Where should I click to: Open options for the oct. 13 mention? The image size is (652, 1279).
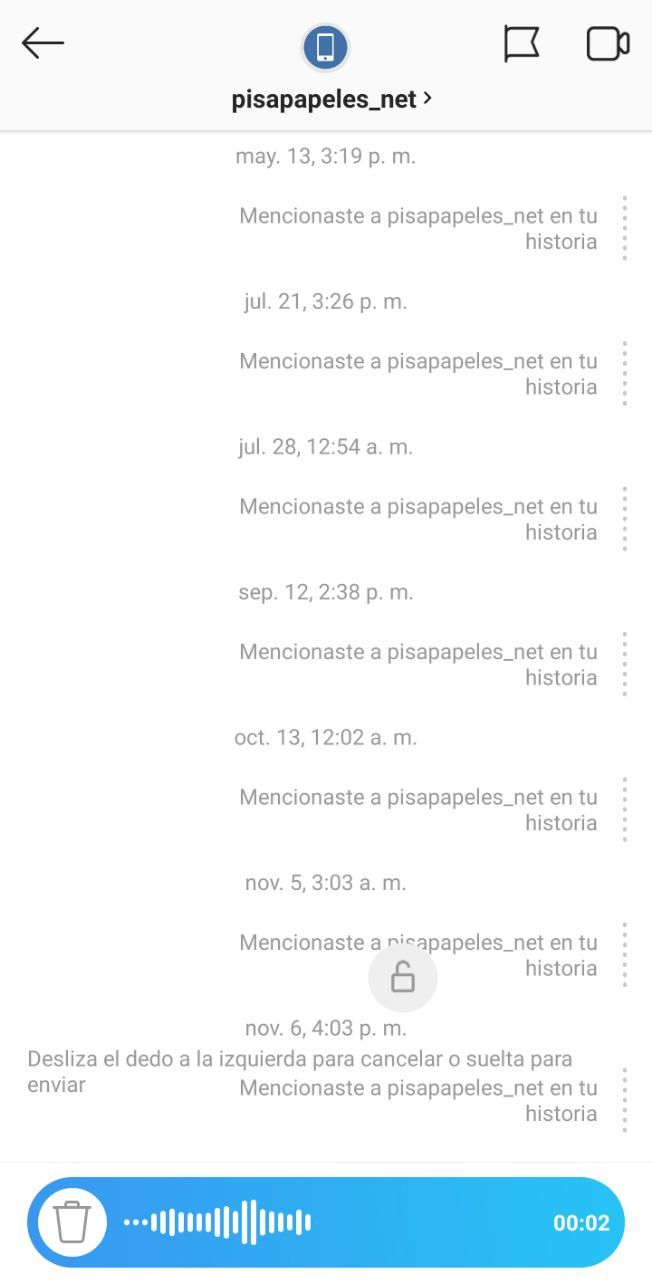click(625, 809)
